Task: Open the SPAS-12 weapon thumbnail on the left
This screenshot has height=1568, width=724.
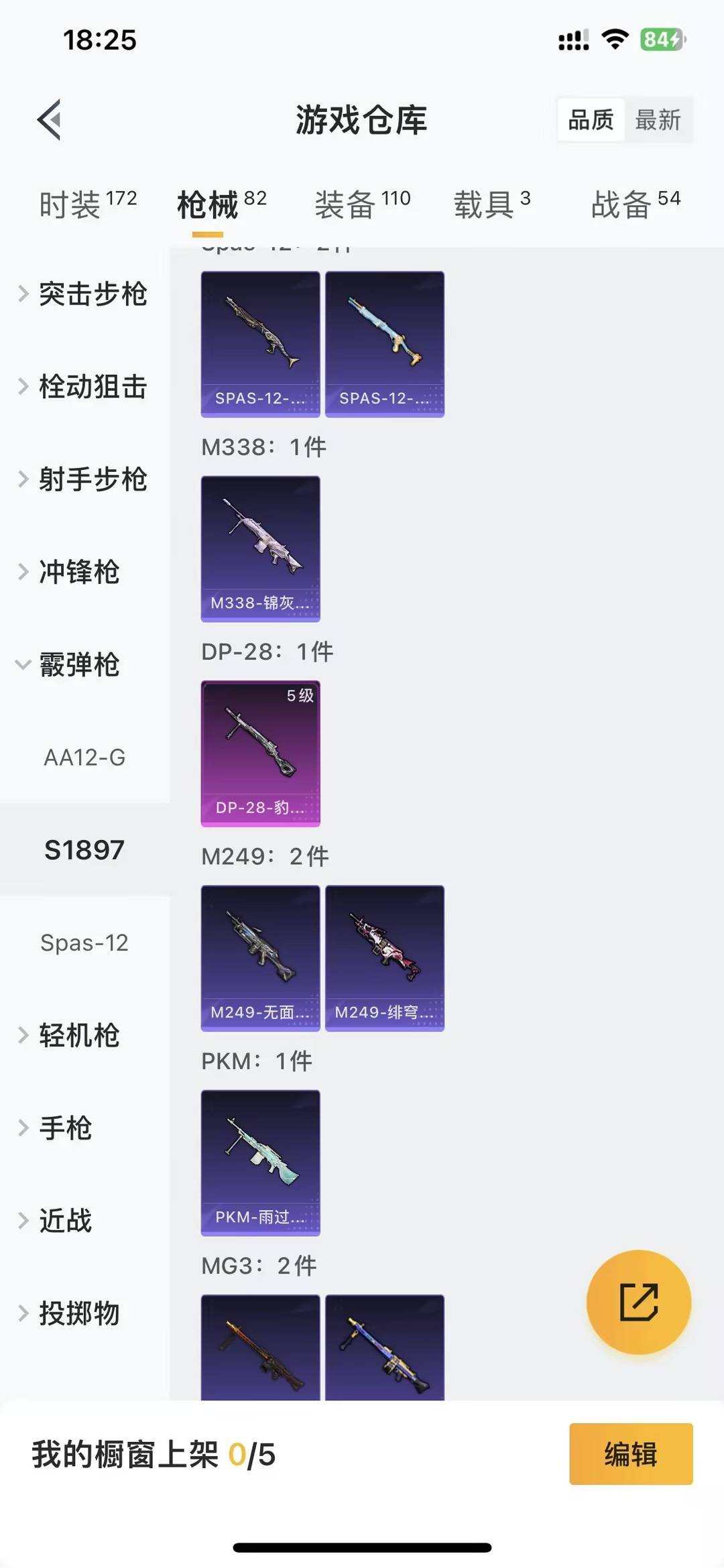Action: coord(260,343)
